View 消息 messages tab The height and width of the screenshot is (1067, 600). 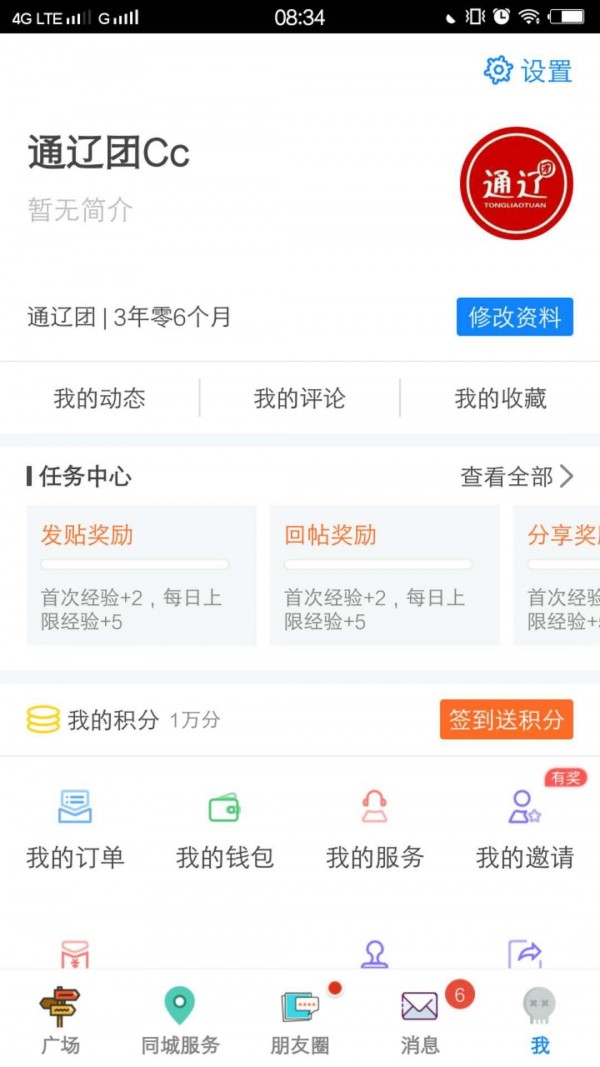pyautogui.click(x=420, y=1020)
